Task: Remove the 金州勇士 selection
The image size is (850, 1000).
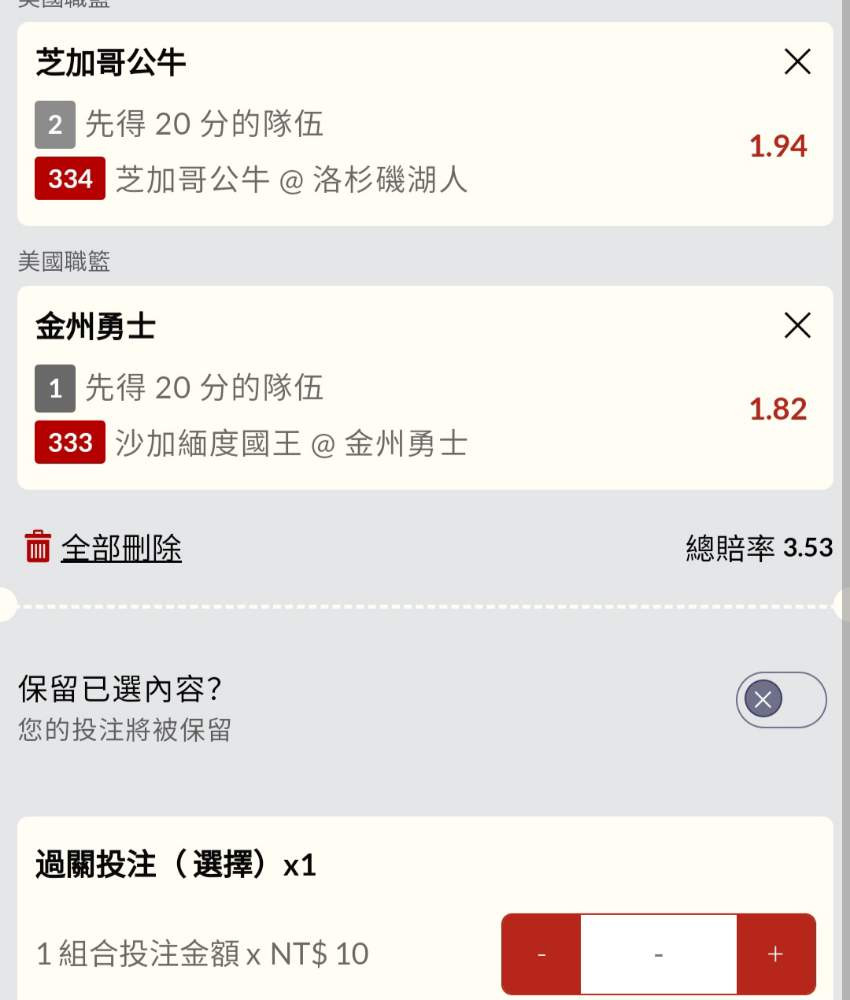Action: (x=797, y=325)
